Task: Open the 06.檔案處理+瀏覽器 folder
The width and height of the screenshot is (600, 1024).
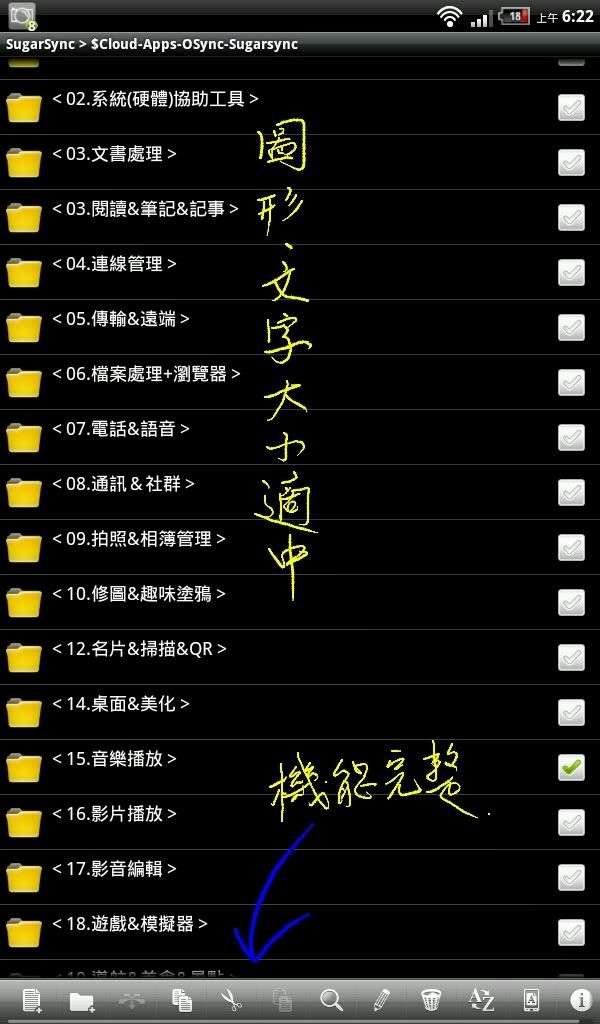Action: point(146,374)
